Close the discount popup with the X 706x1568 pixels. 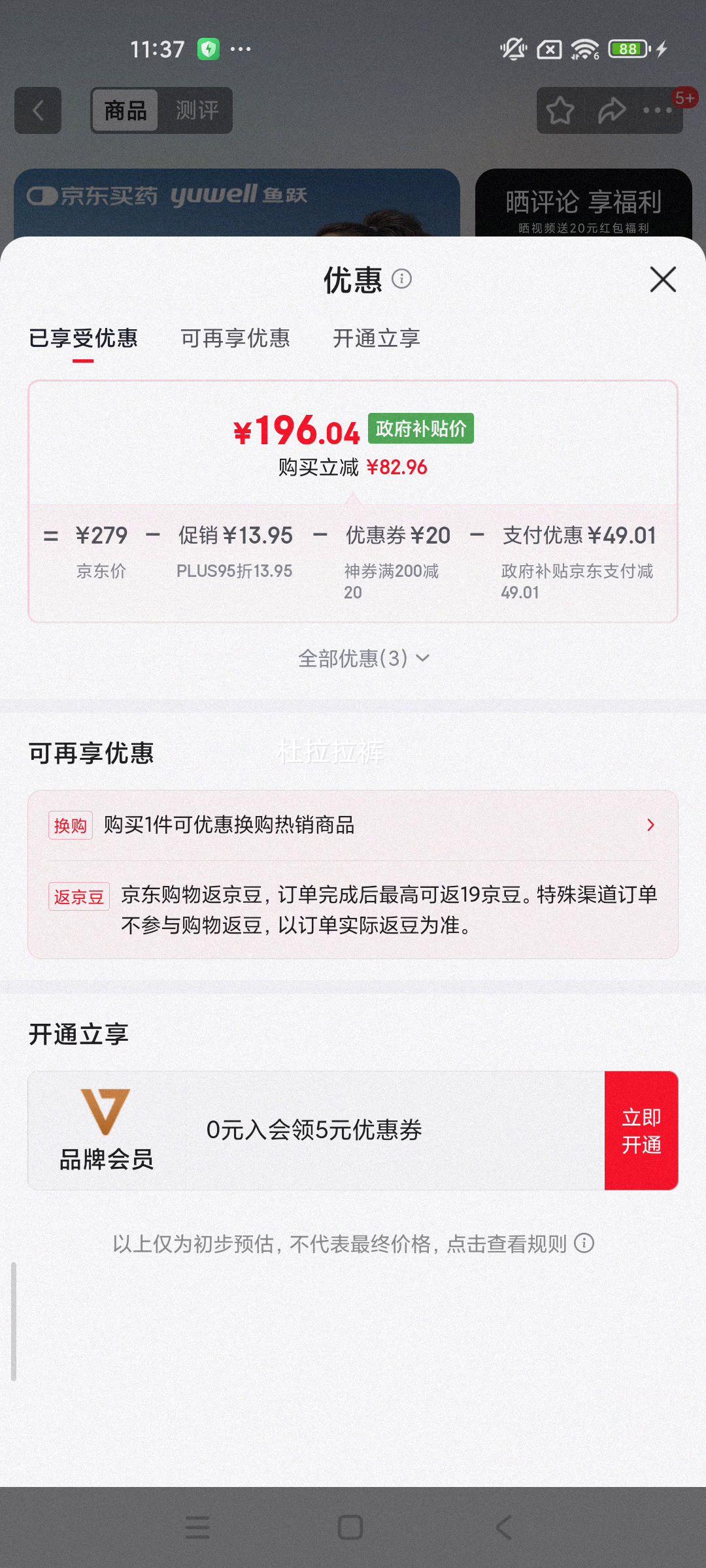pyautogui.click(x=662, y=279)
